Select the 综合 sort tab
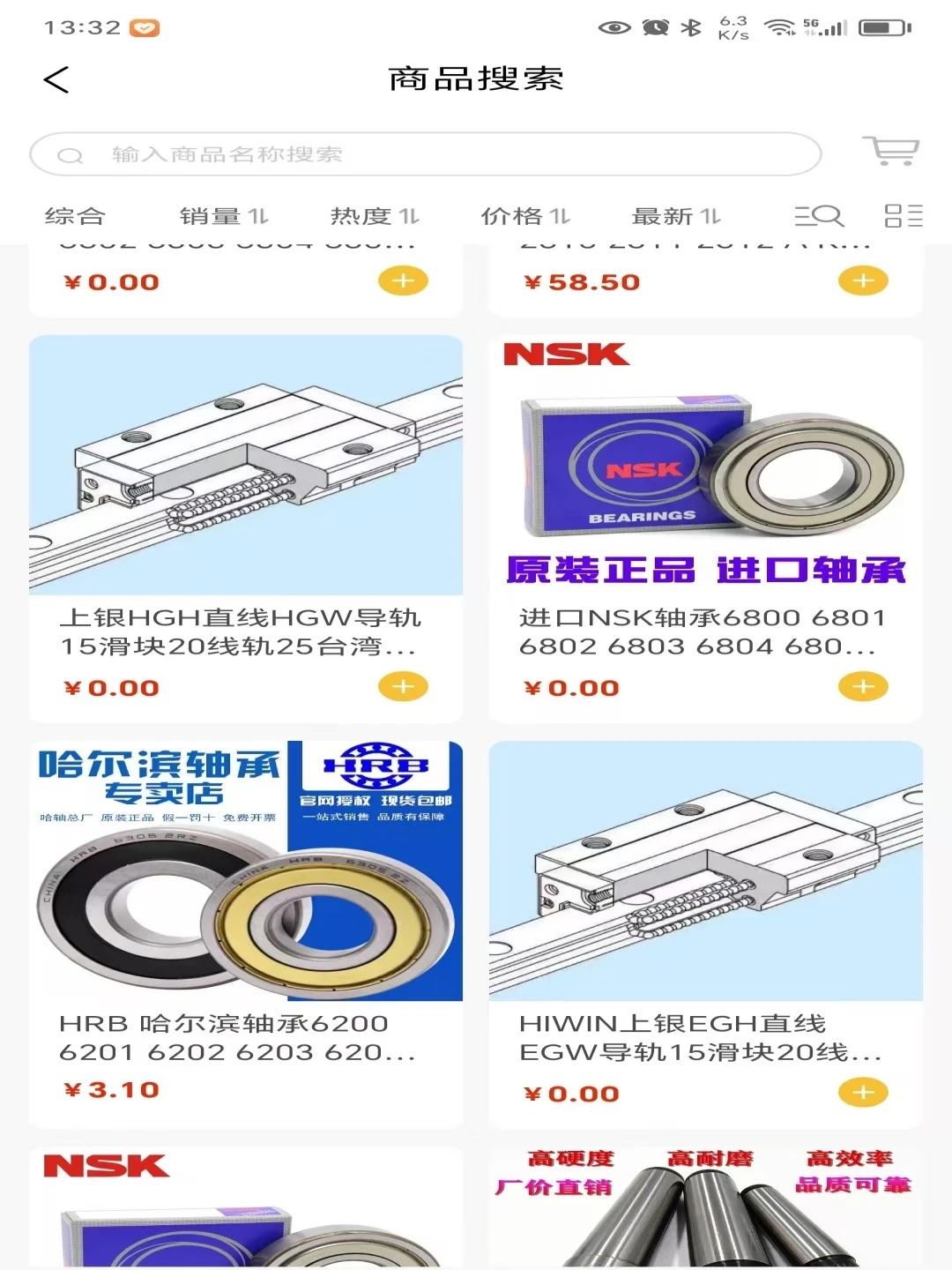Viewport: 952px width, 1270px height. click(75, 216)
